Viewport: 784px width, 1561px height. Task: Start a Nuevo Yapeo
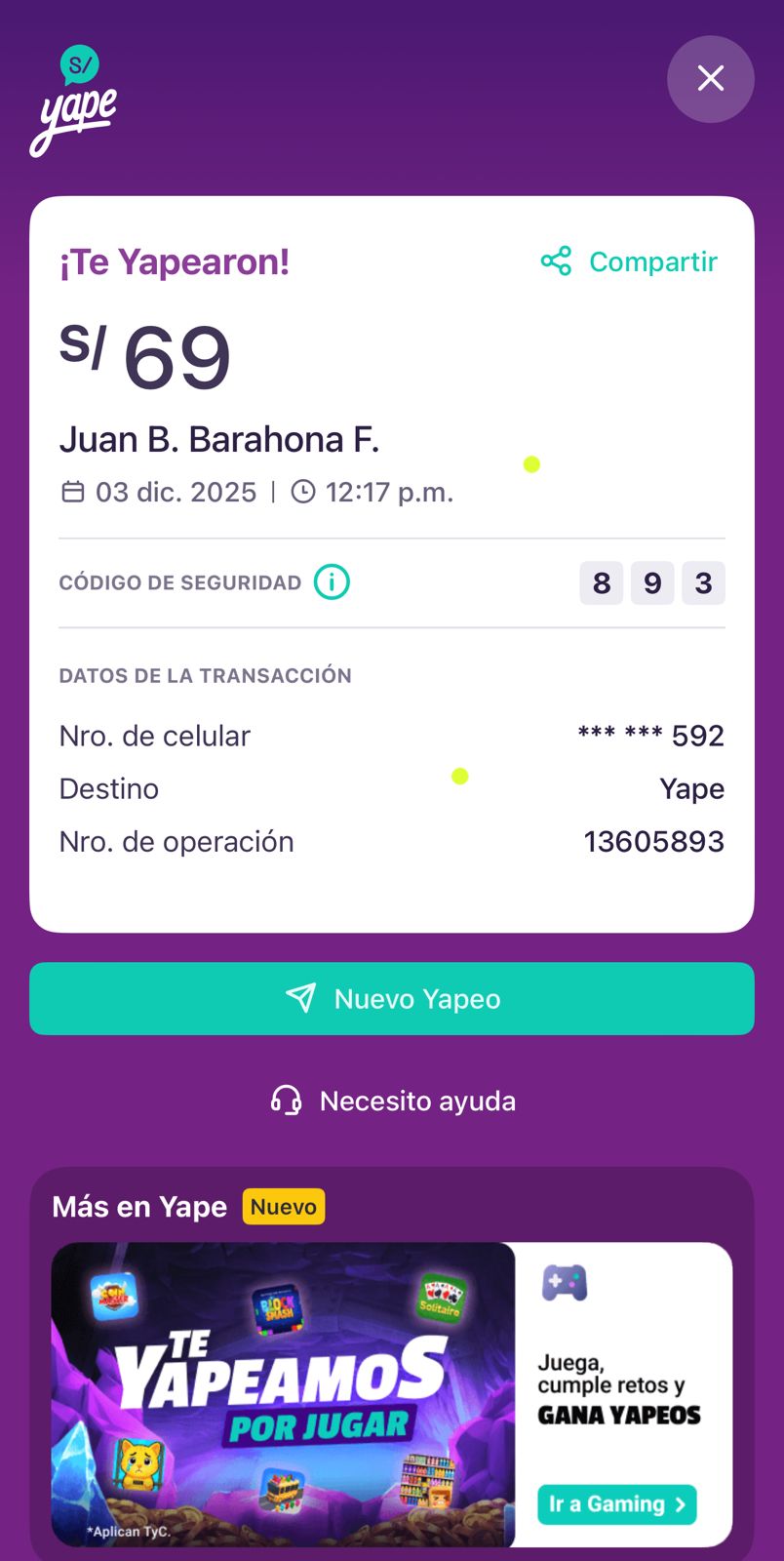click(x=392, y=999)
